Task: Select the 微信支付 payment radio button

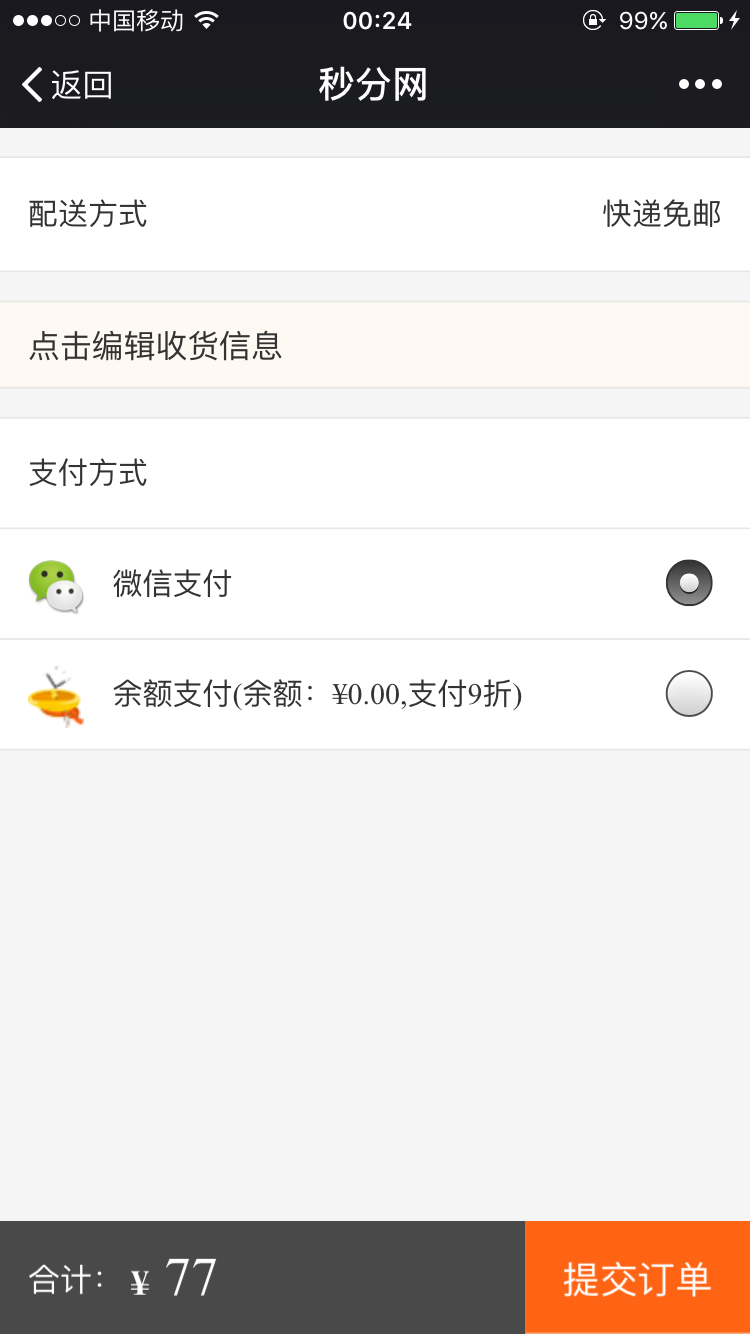Action: 688,582
